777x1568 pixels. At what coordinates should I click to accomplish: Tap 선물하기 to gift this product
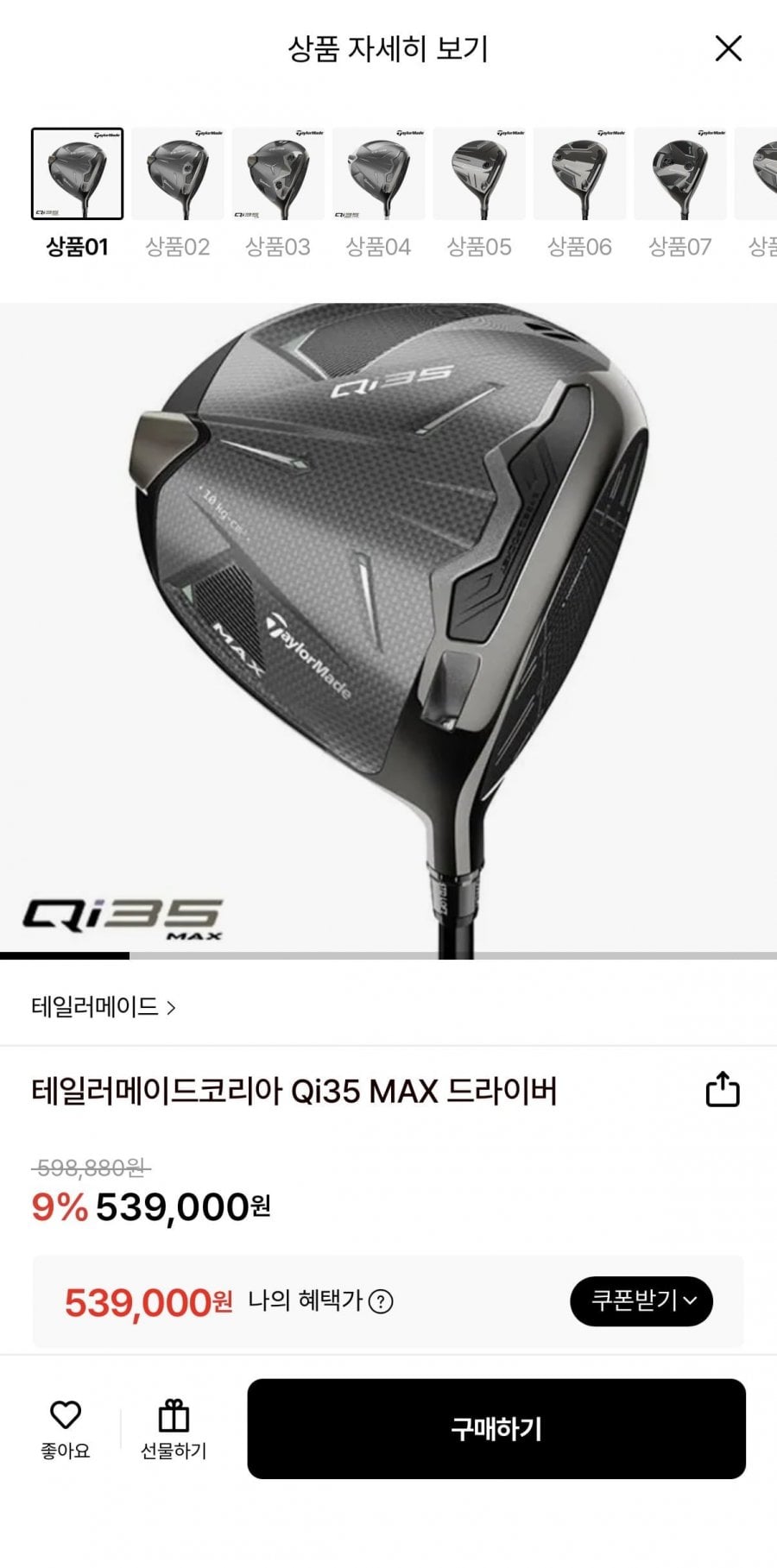pyautogui.click(x=174, y=1428)
